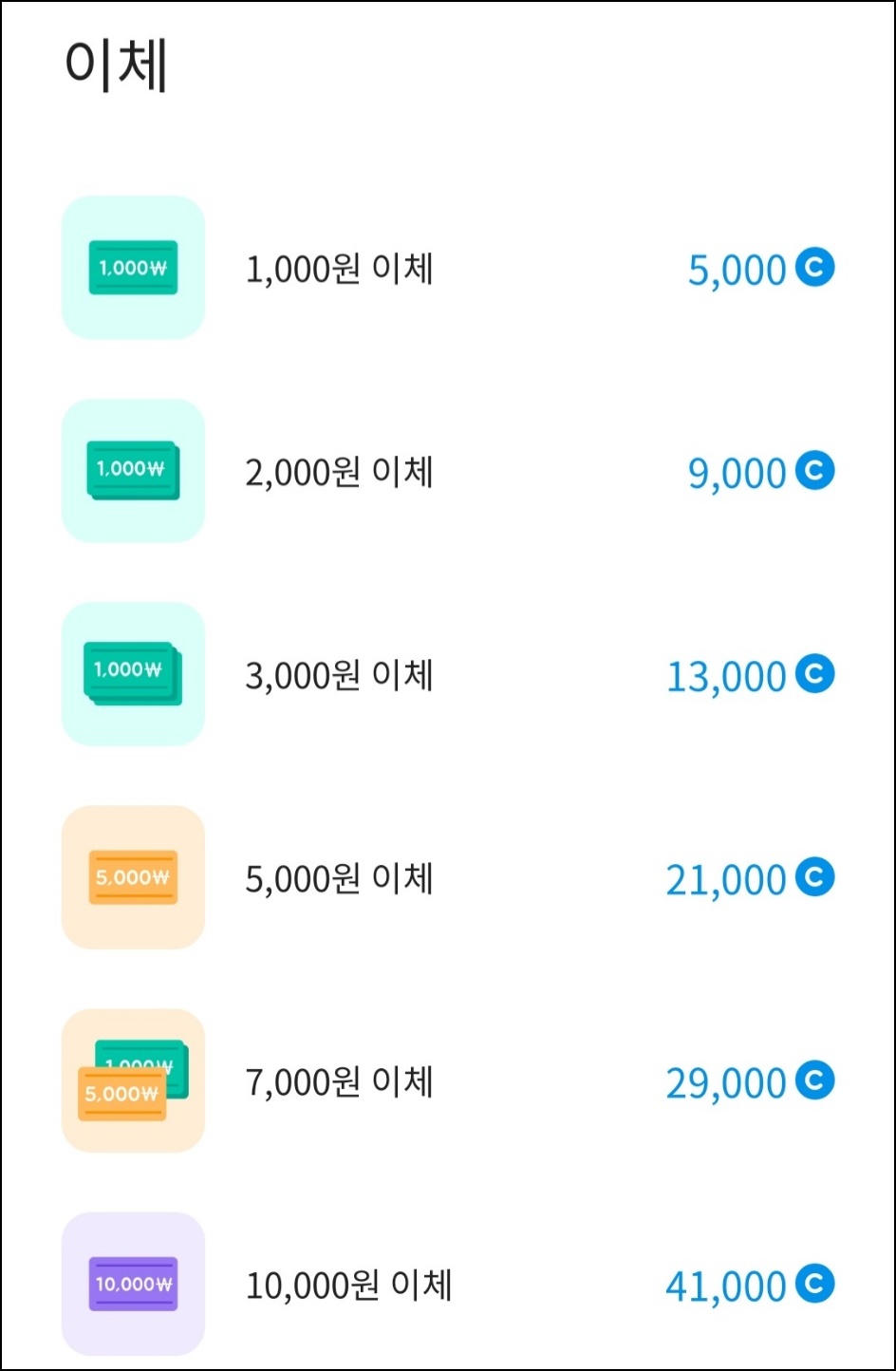
Task: Choose the 2,000원 이체 row
Action: click(x=339, y=472)
